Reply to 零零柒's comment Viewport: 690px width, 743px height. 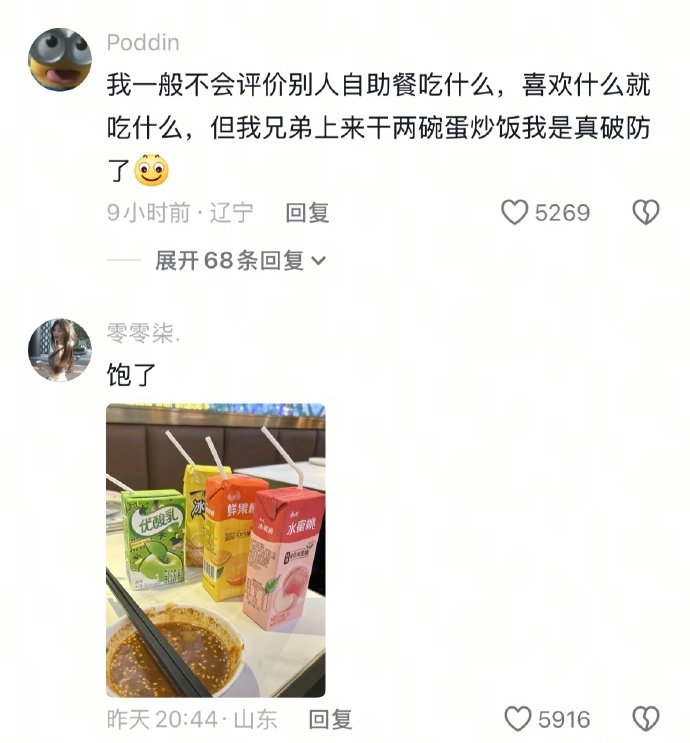(330, 718)
